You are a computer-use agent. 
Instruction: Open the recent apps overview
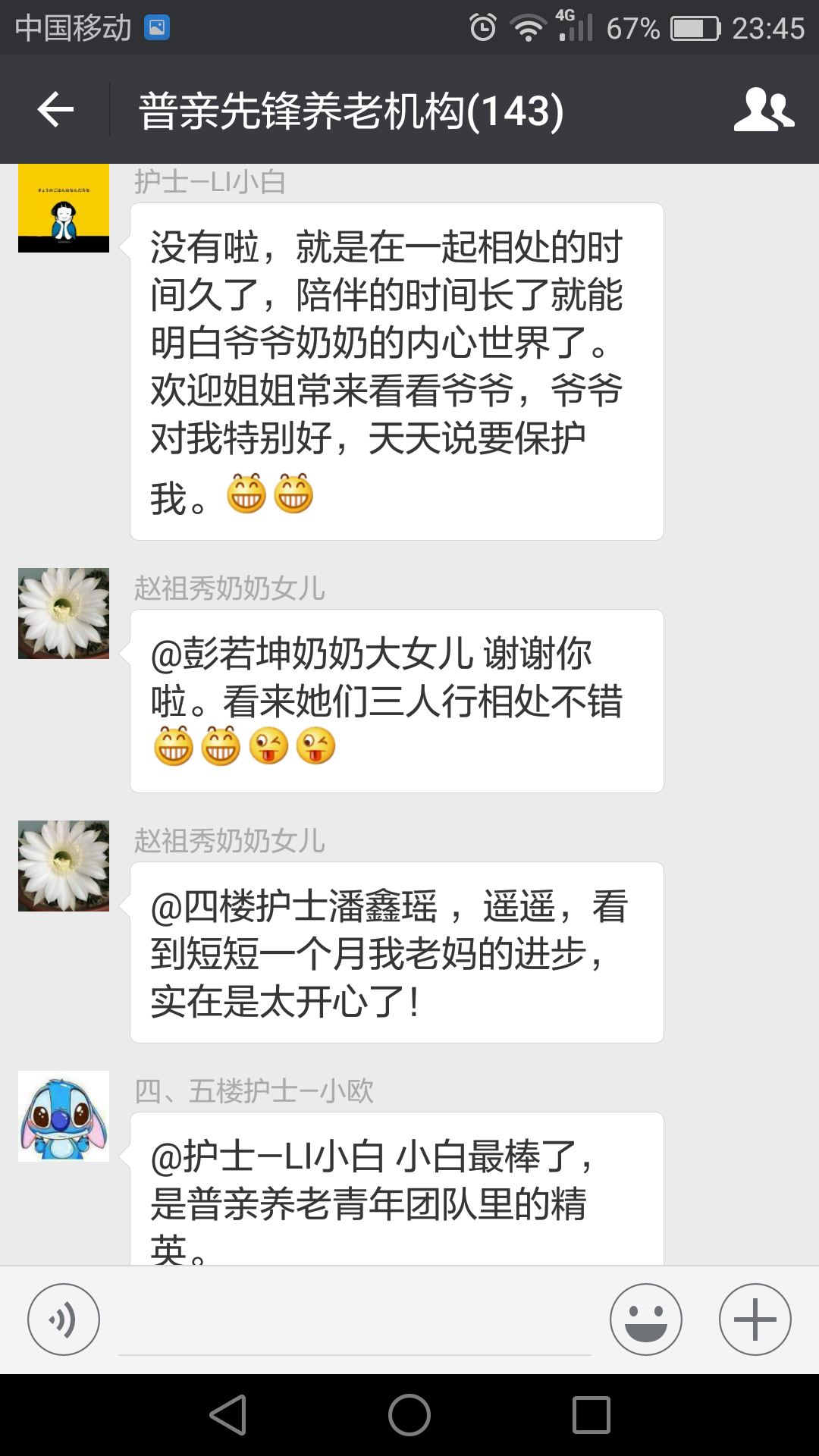591,1415
